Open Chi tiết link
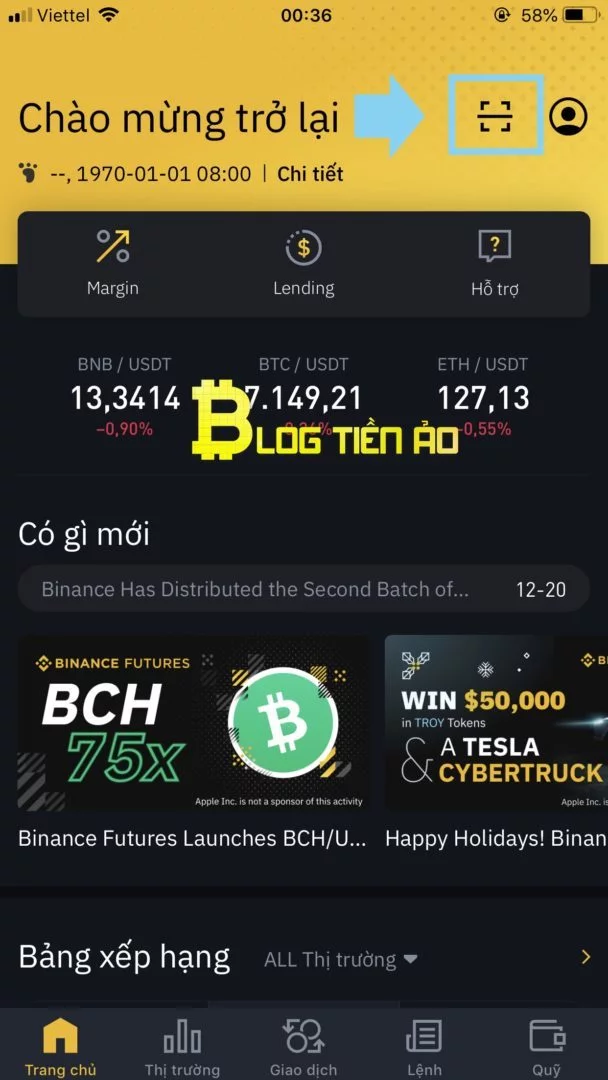 coord(310,174)
